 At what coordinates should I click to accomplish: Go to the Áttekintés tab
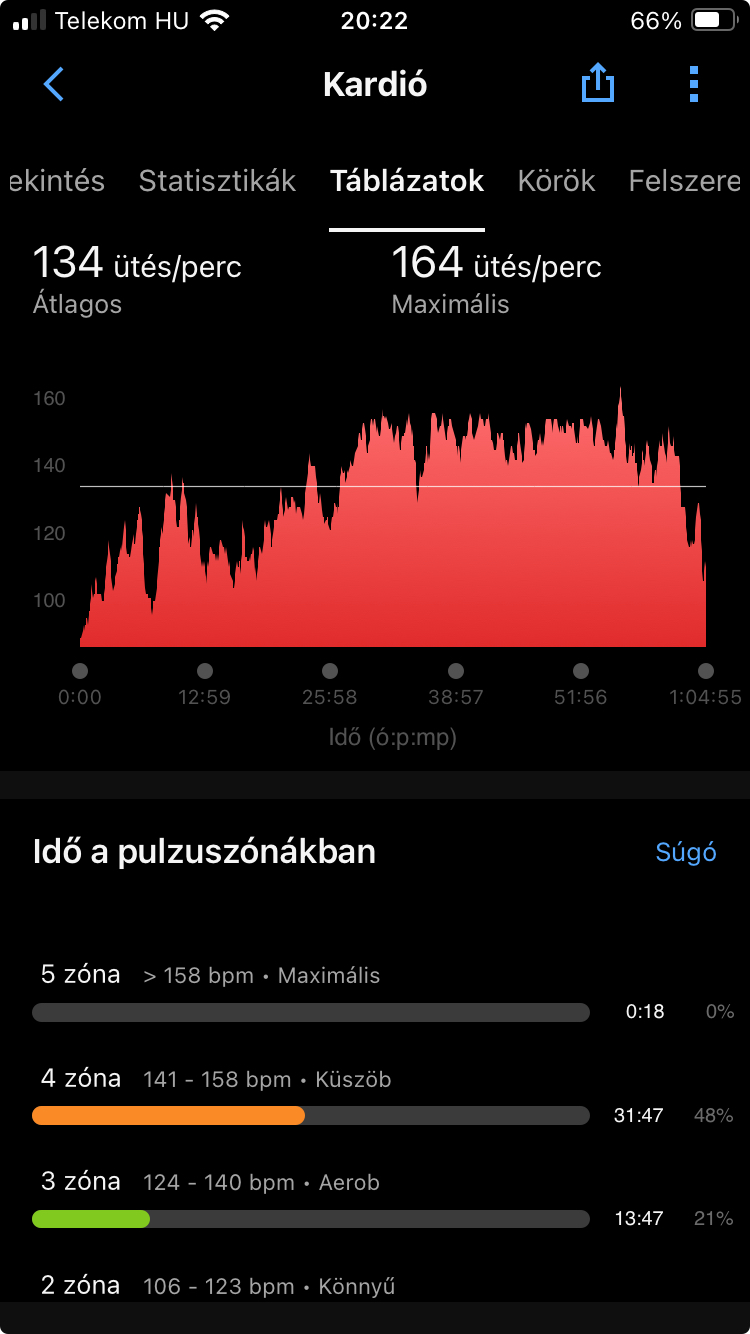click(55, 181)
